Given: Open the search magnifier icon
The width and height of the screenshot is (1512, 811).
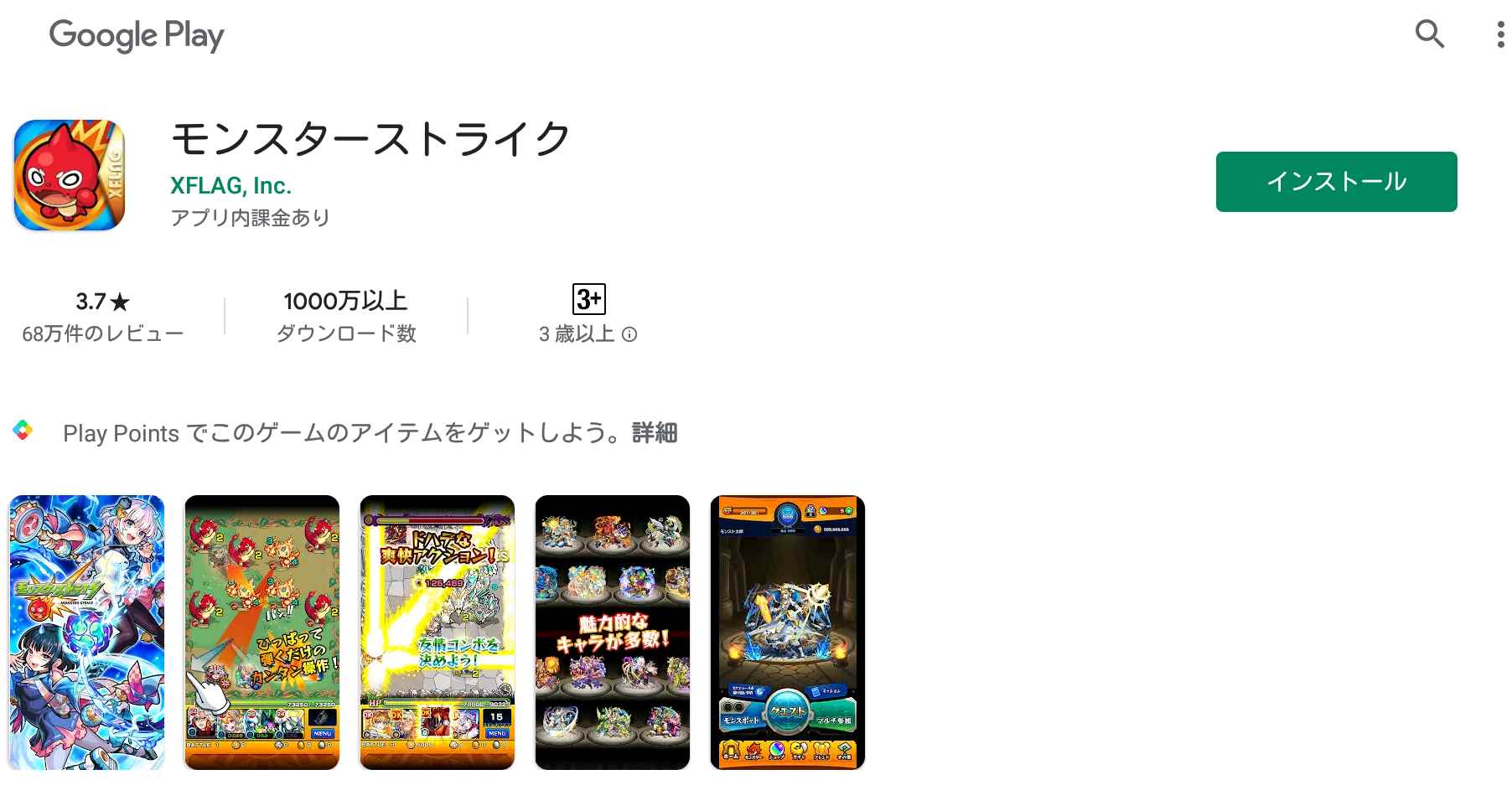Looking at the screenshot, I should point(1429,34).
